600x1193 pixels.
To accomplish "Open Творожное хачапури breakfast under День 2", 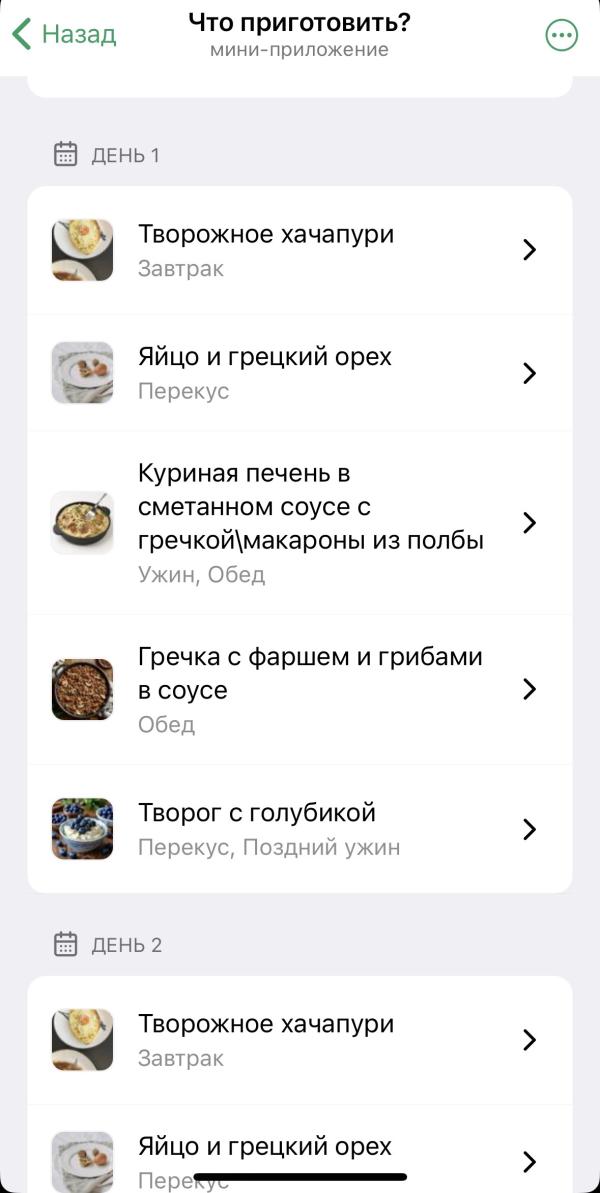I will click(x=300, y=1040).
